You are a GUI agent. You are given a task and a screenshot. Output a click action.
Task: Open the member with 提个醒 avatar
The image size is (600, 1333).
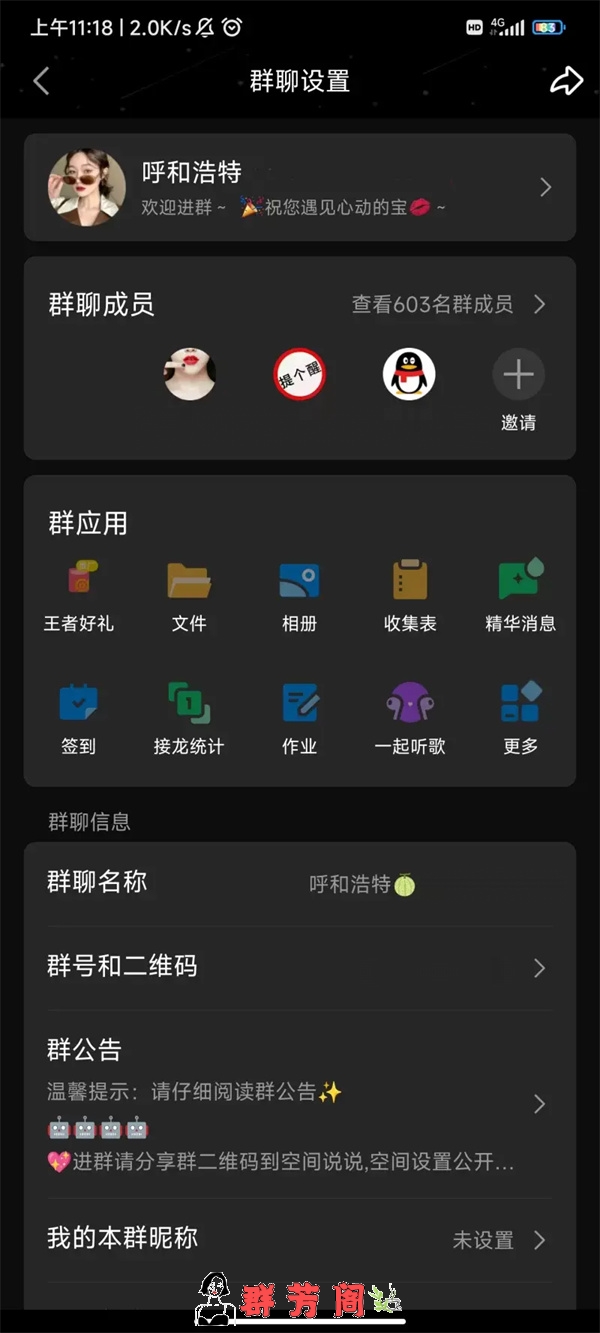click(300, 376)
